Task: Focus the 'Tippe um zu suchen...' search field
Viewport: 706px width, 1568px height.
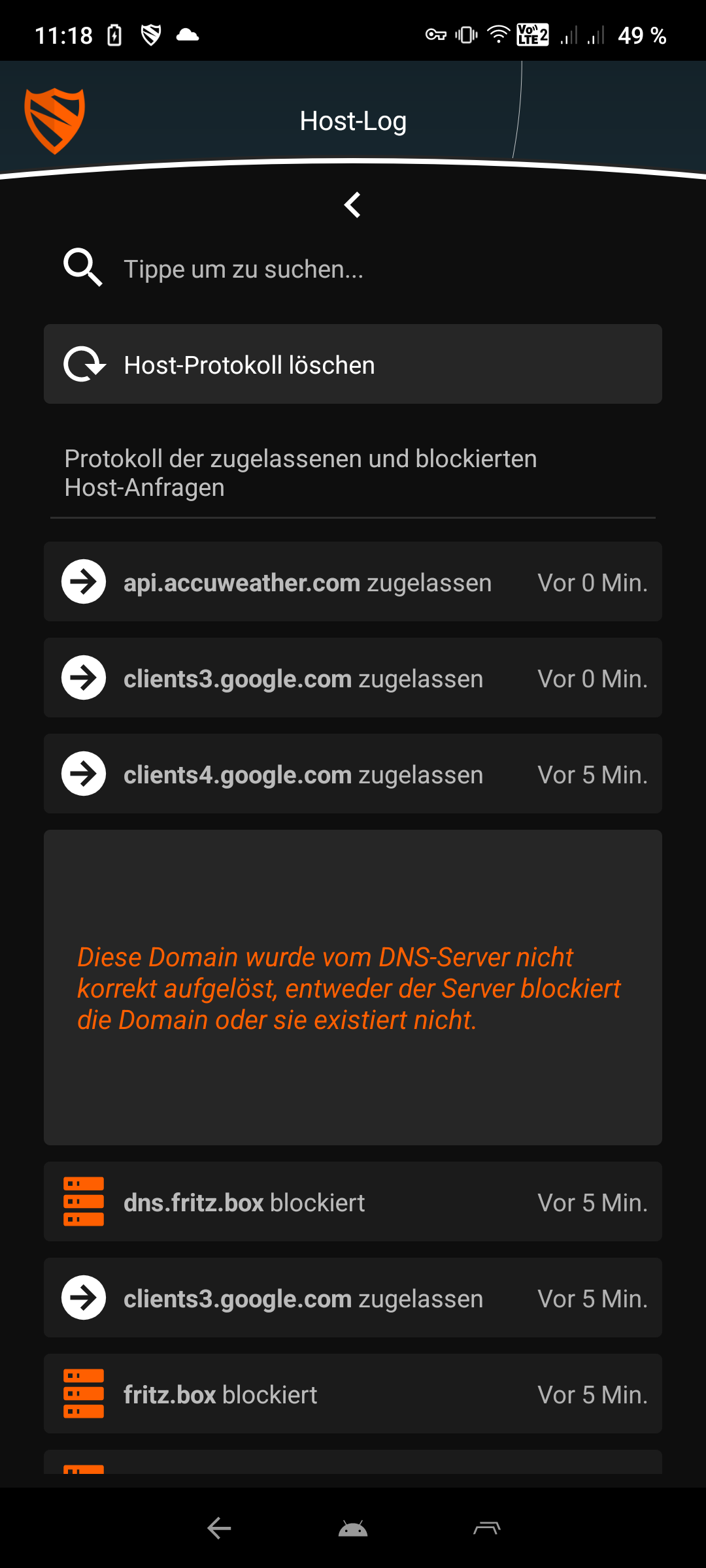Action: (x=353, y=269)
